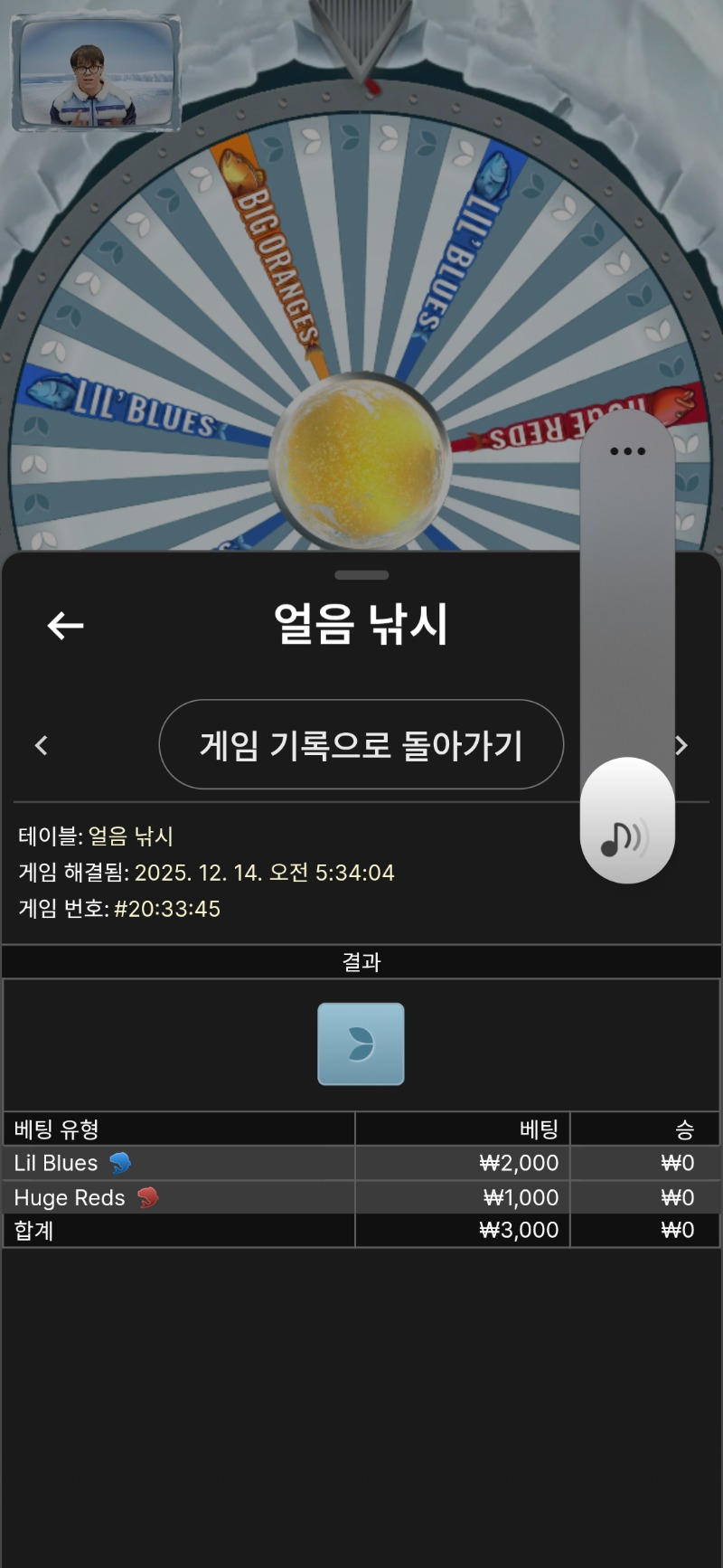The image size is (723, 1568).
Task: Go back using the left arrow
Action: (65, 625)
